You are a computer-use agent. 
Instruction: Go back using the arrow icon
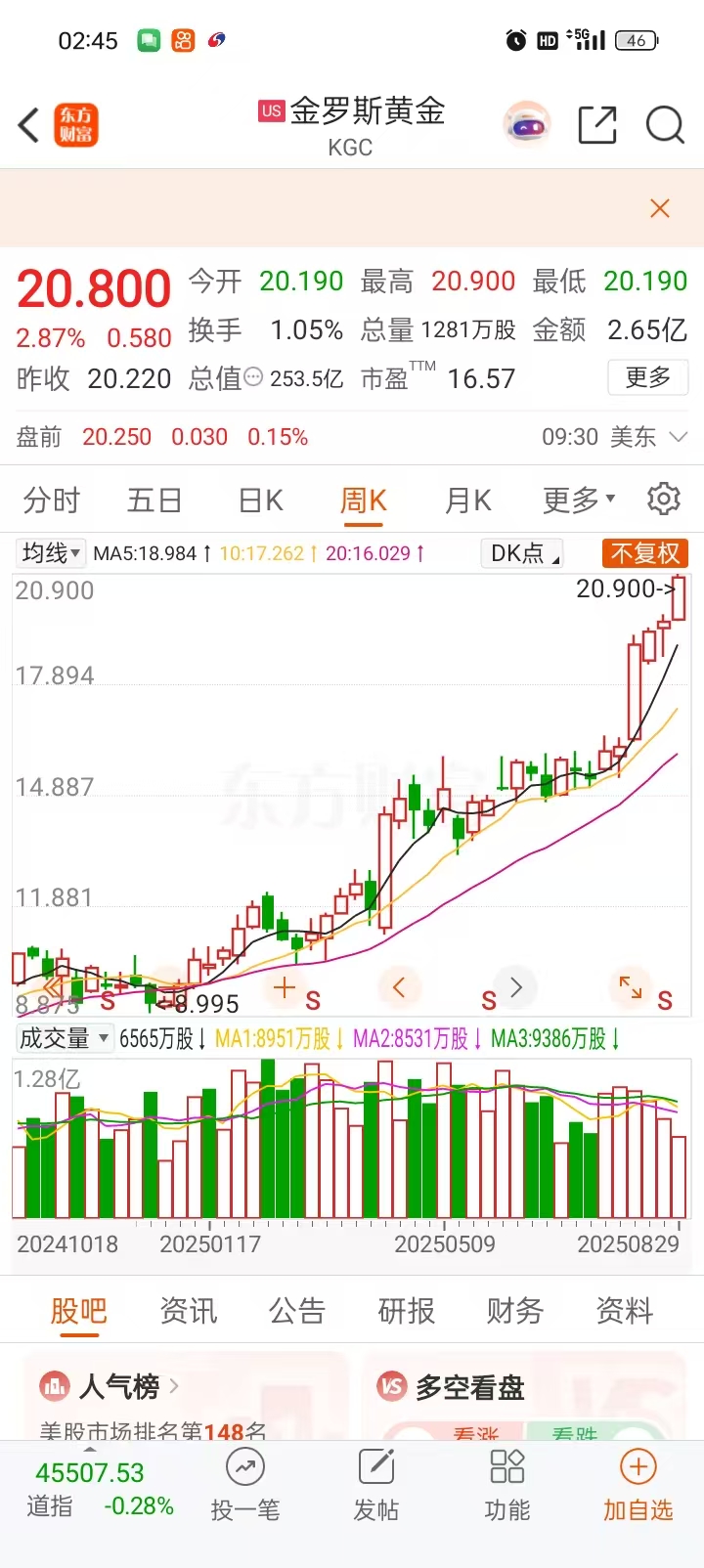click(29, 125)
